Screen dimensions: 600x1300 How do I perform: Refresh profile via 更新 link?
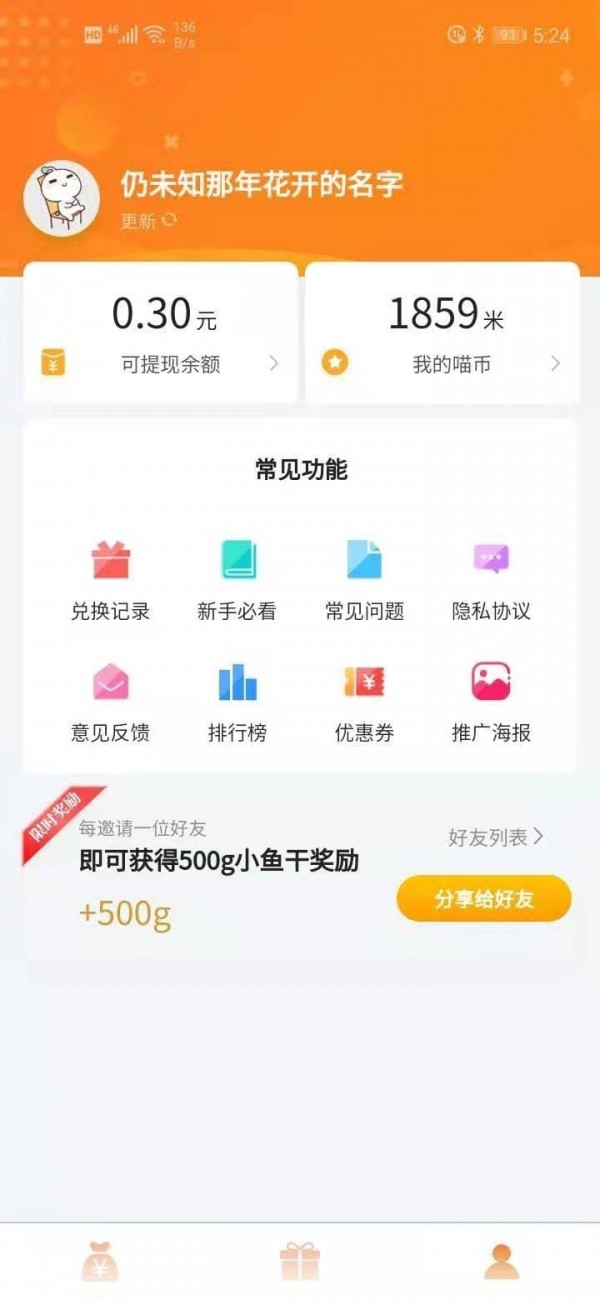pyautogui.click(x=148, y=222)
